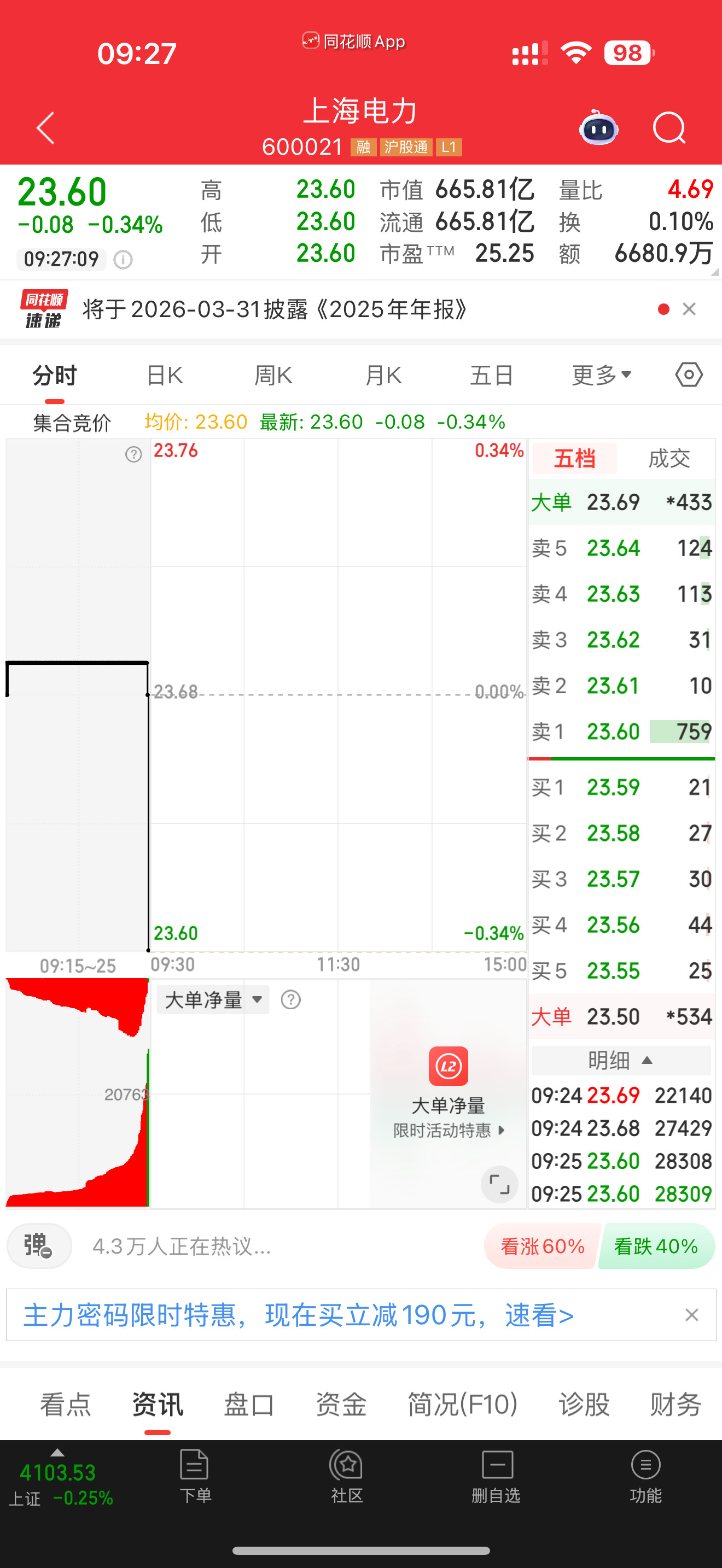Collapse the 明细 trade detail list

point(620,1060)
